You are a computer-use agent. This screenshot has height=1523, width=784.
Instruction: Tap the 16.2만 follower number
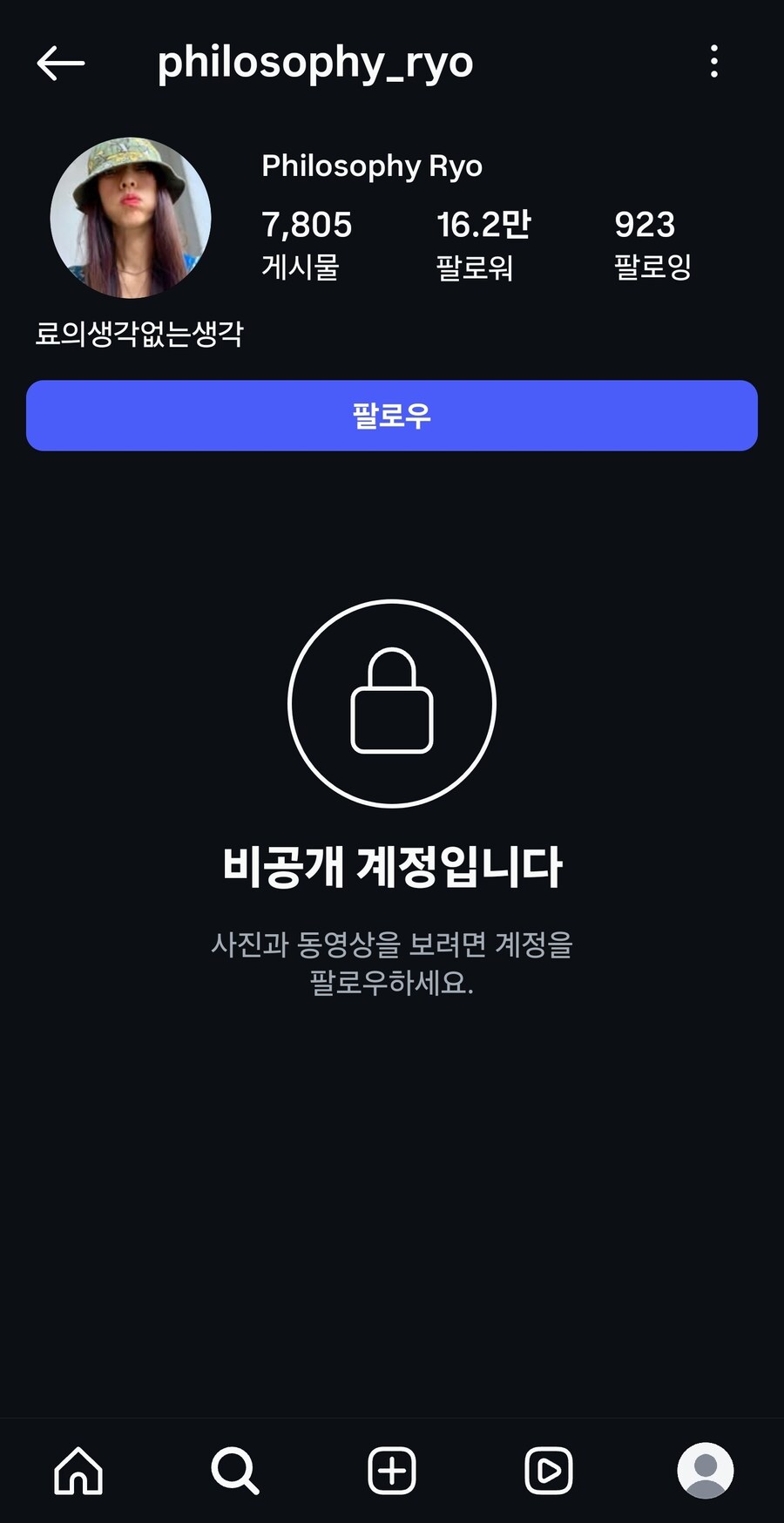coord(485,225)
